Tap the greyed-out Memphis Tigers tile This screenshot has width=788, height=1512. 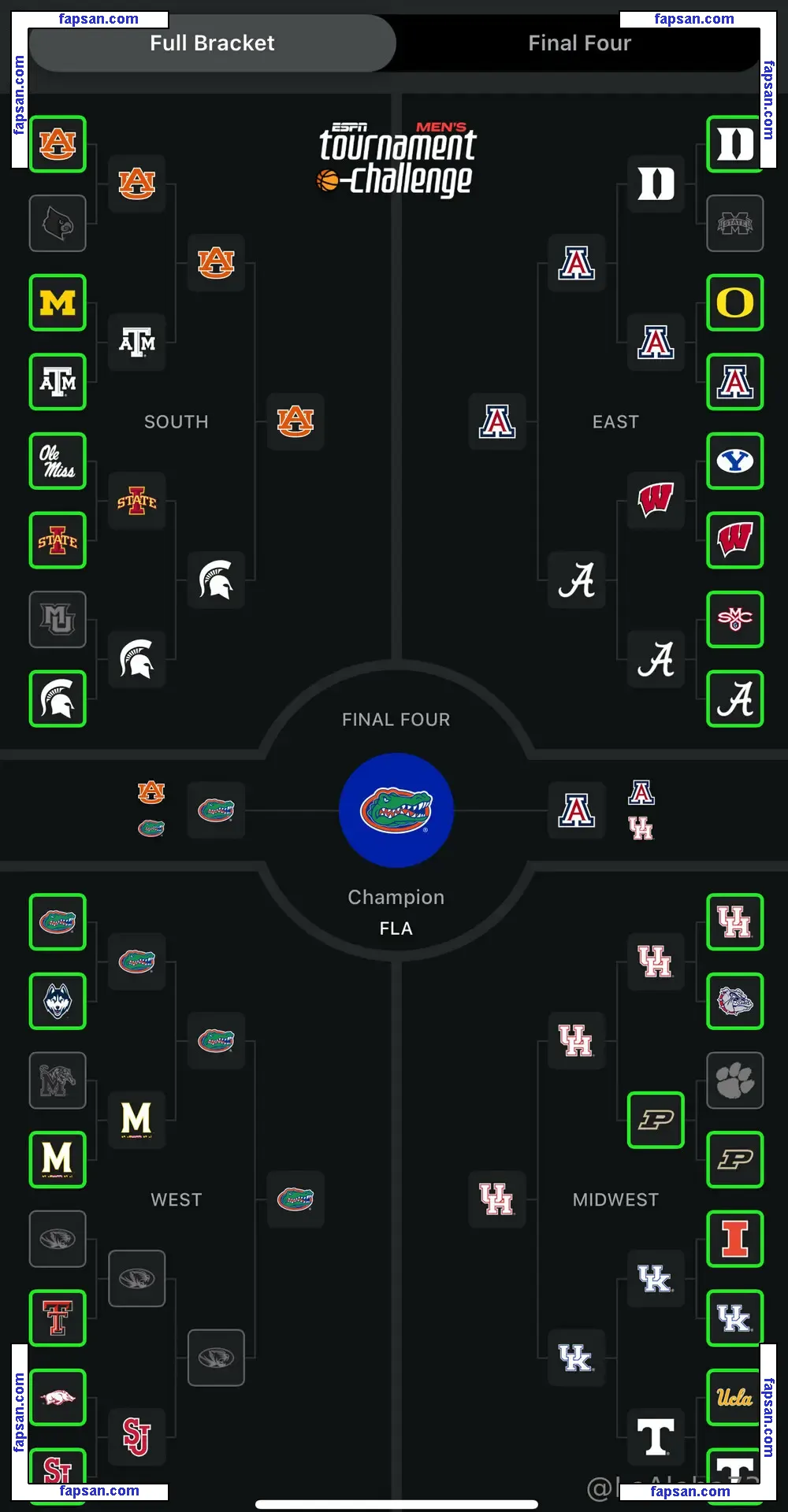tap(58, 1080)
